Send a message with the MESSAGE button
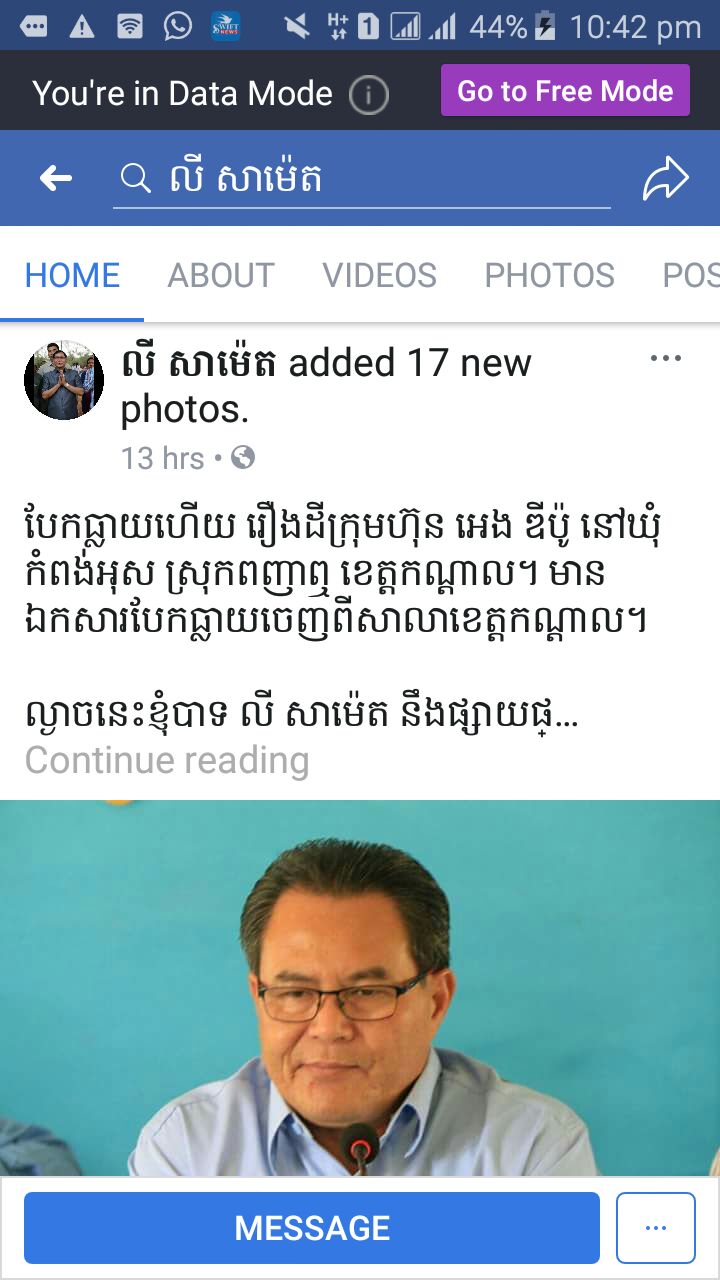This screenshot has height=1280, width=720. (312, 1228)
